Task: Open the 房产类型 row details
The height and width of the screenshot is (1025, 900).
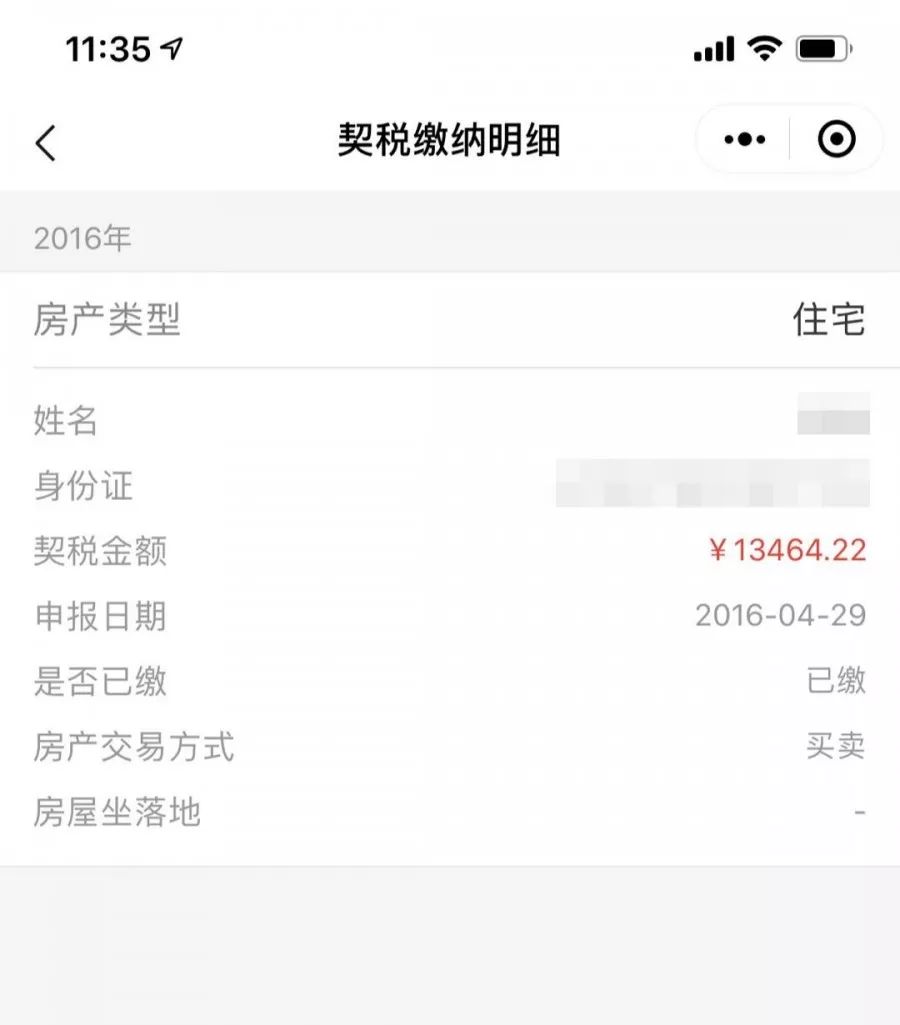Action: [450, 320]
